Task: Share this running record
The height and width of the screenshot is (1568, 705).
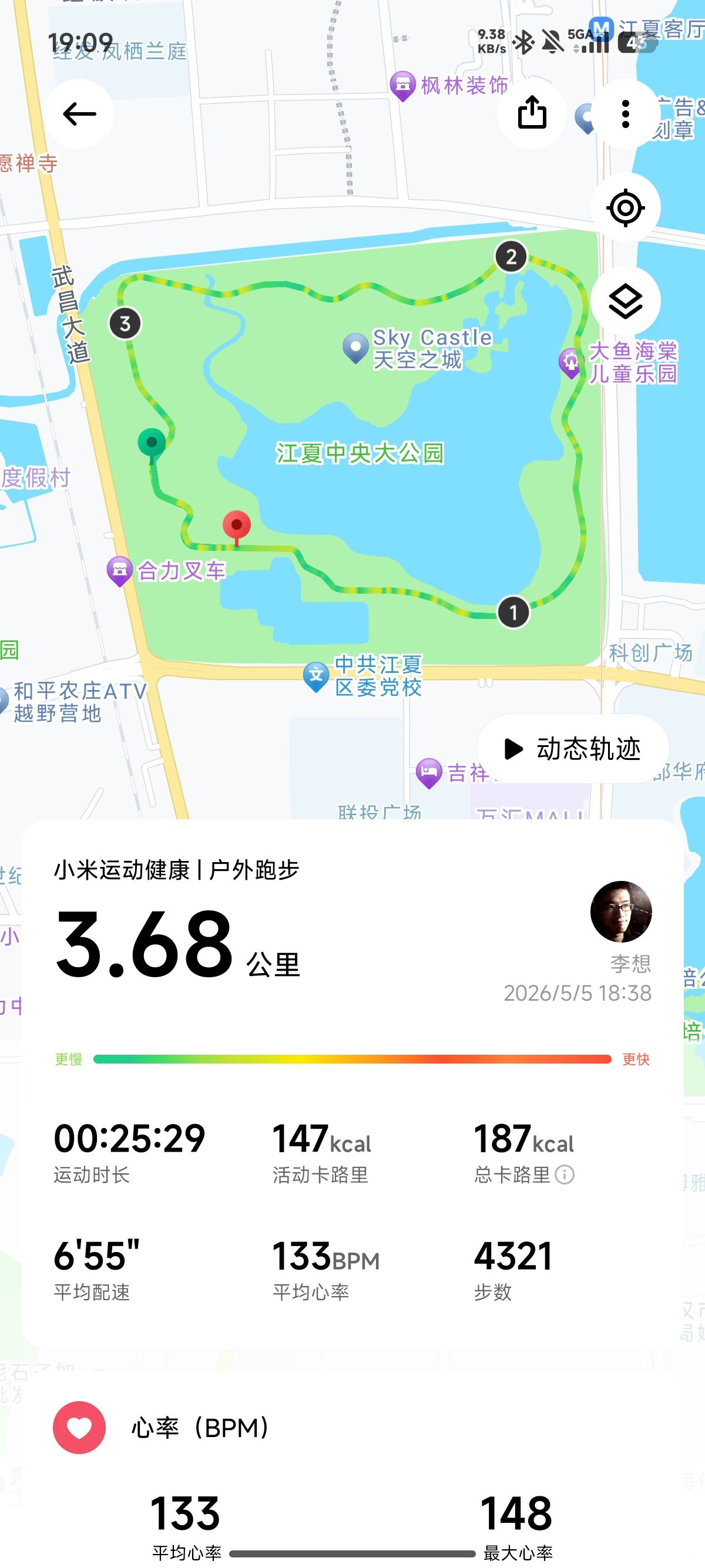Action: coord(532,114)
